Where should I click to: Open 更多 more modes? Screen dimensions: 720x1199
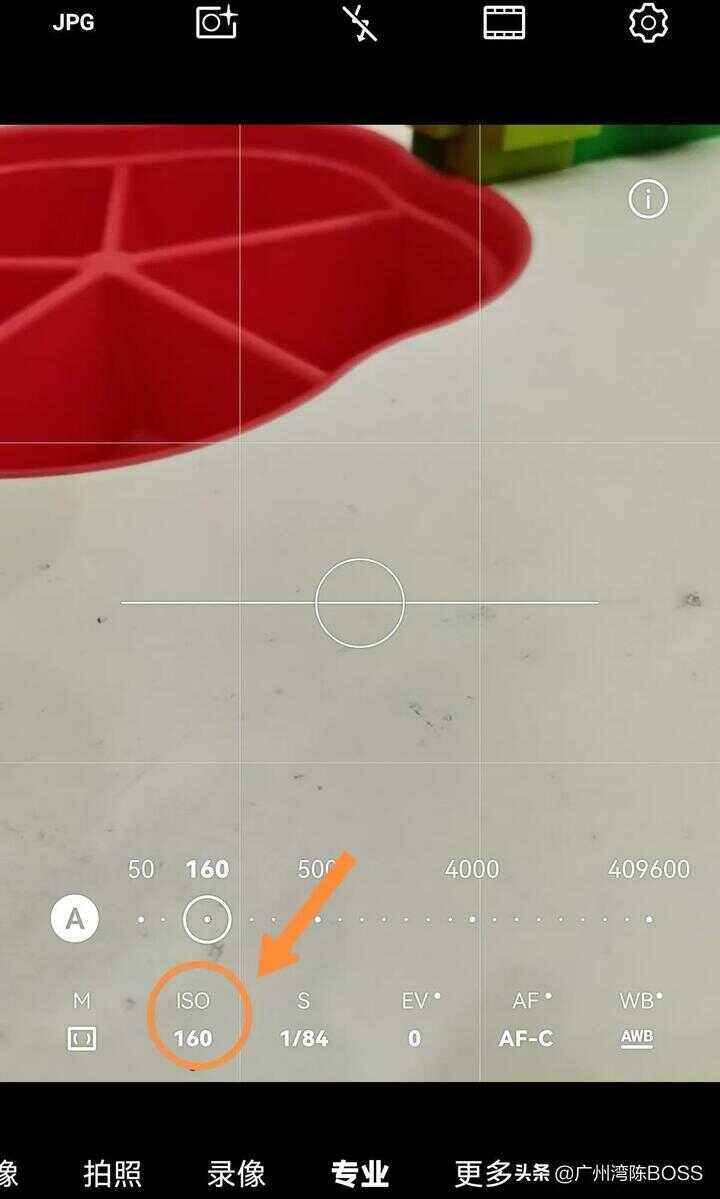(483, 1173)
